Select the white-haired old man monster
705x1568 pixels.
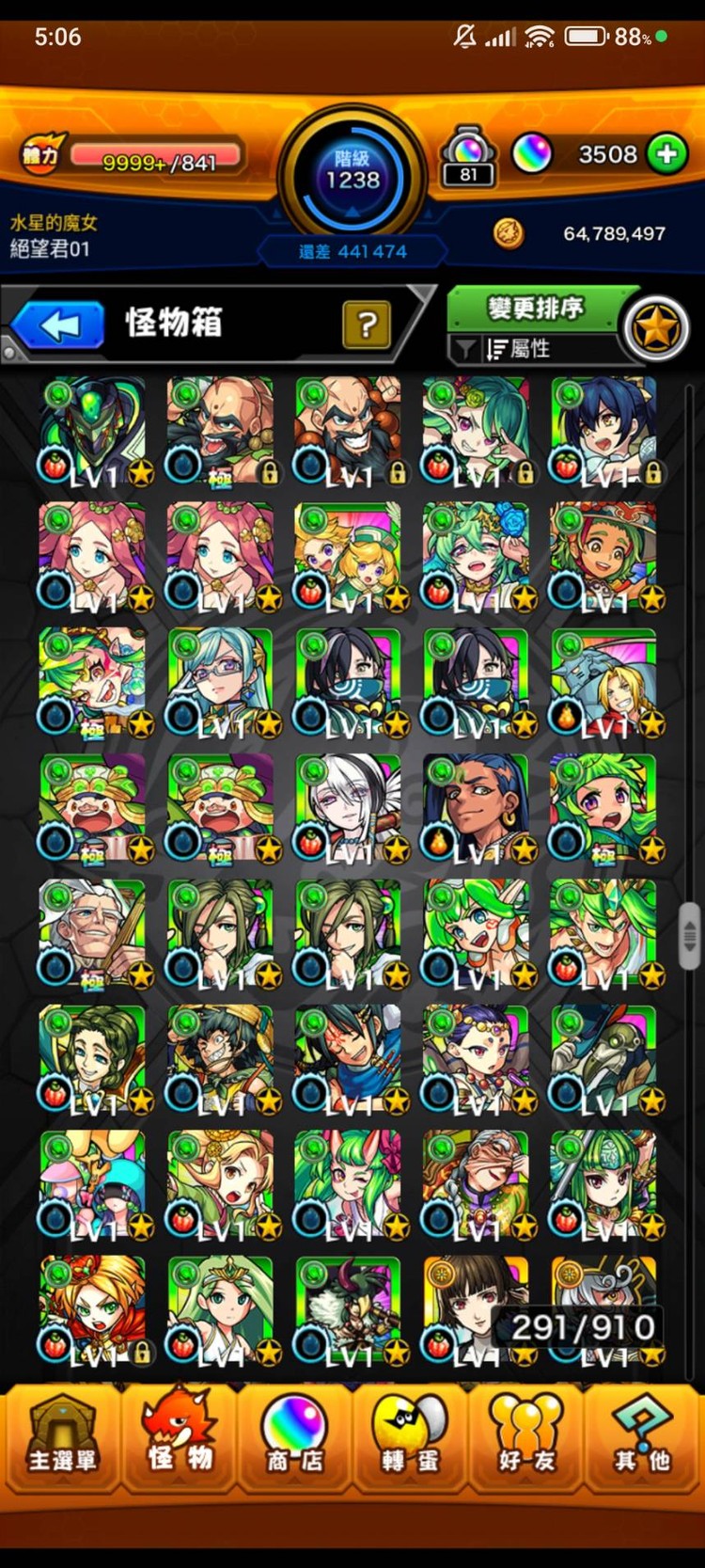(x=93, y=935)
